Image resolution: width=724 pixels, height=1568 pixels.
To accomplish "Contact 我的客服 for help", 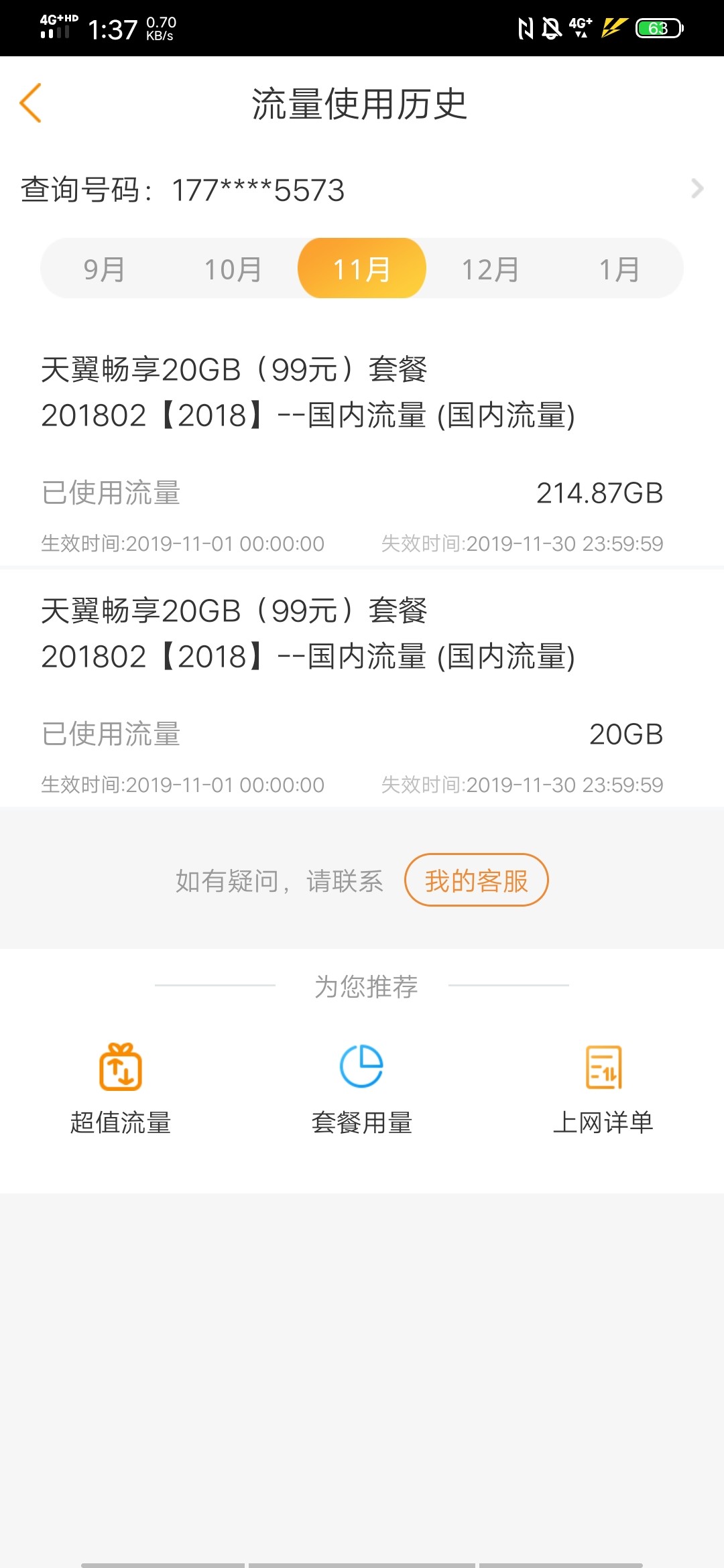I will (x=476, y=880).
